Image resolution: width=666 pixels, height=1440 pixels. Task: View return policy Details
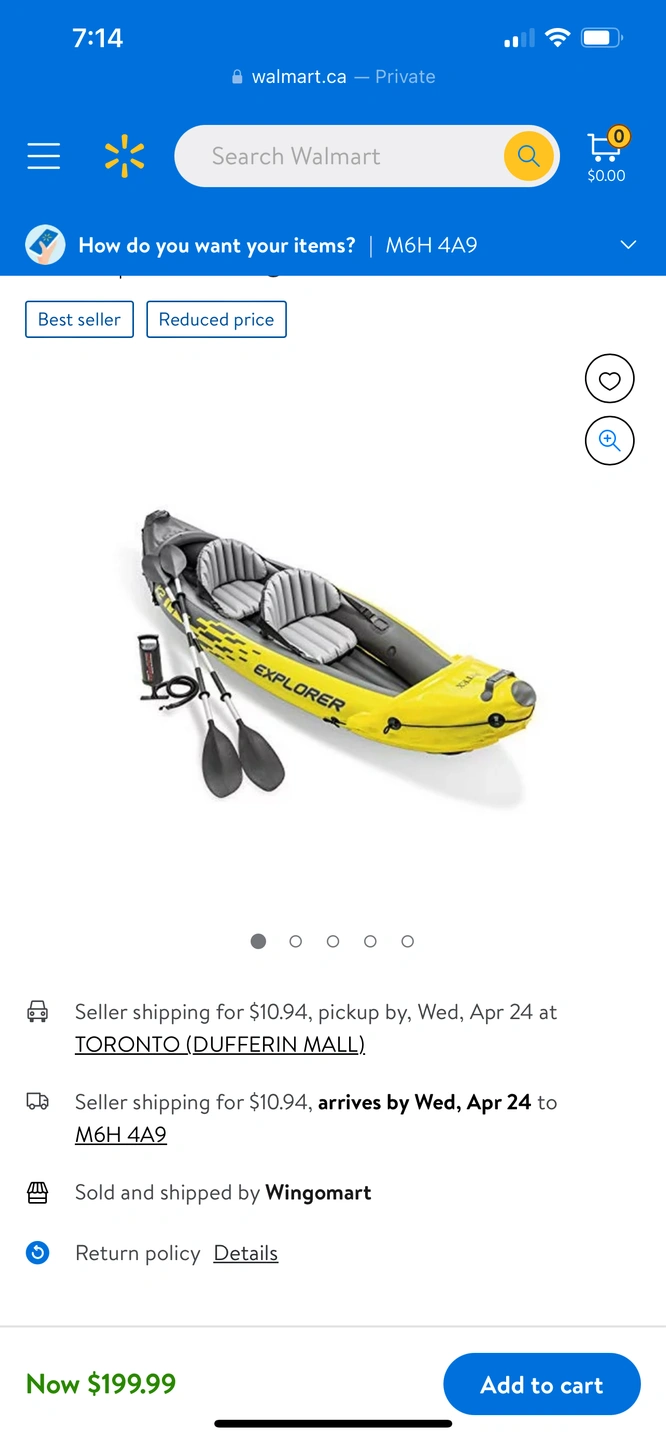pos(246,1253)
